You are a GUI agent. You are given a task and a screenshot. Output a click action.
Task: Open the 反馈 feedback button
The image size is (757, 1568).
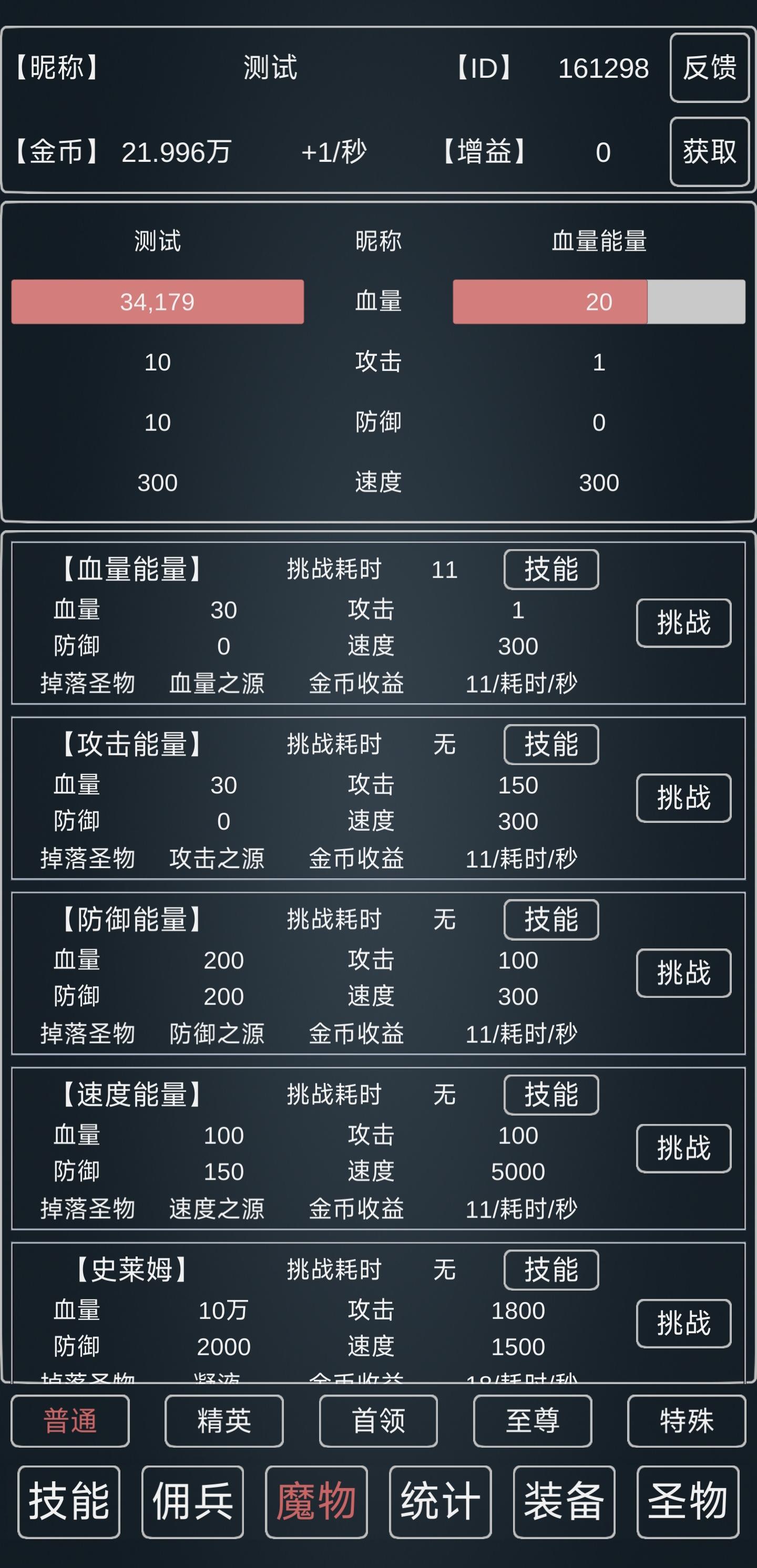709,68
